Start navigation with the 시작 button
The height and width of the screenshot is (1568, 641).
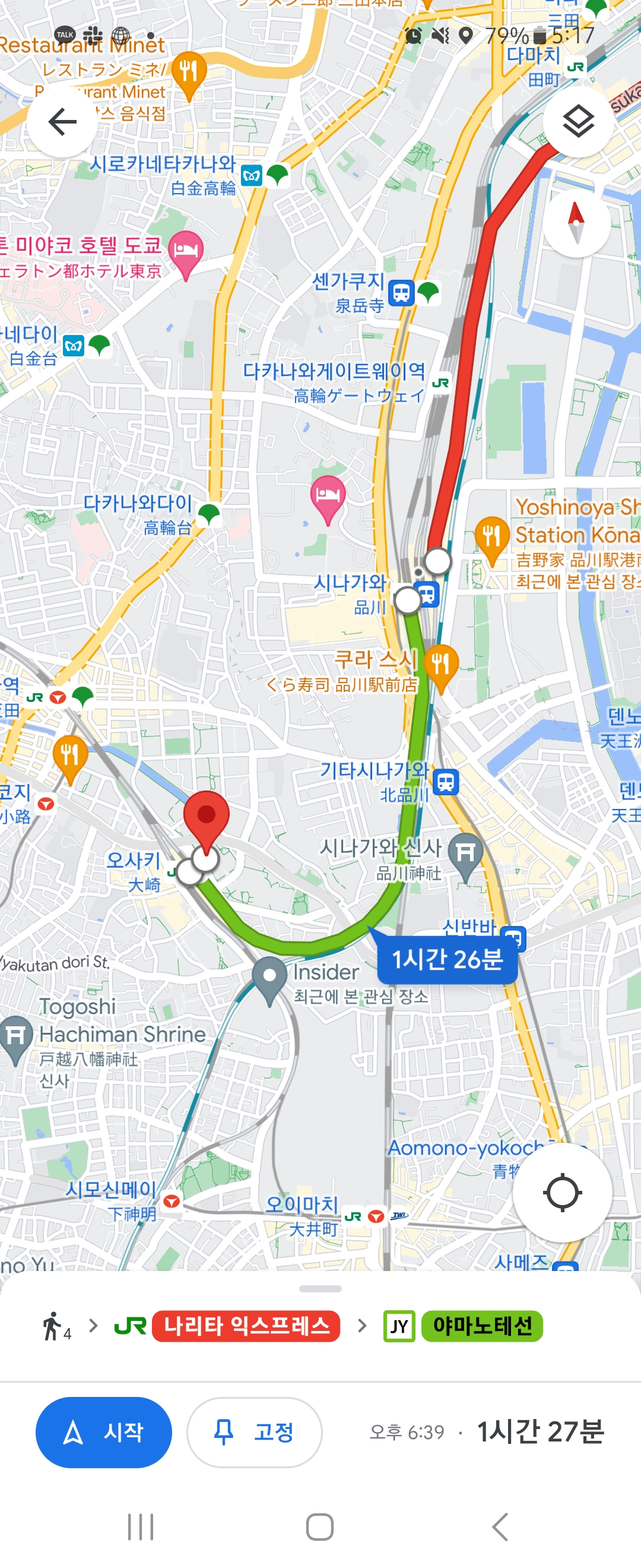pos(104,1431)
